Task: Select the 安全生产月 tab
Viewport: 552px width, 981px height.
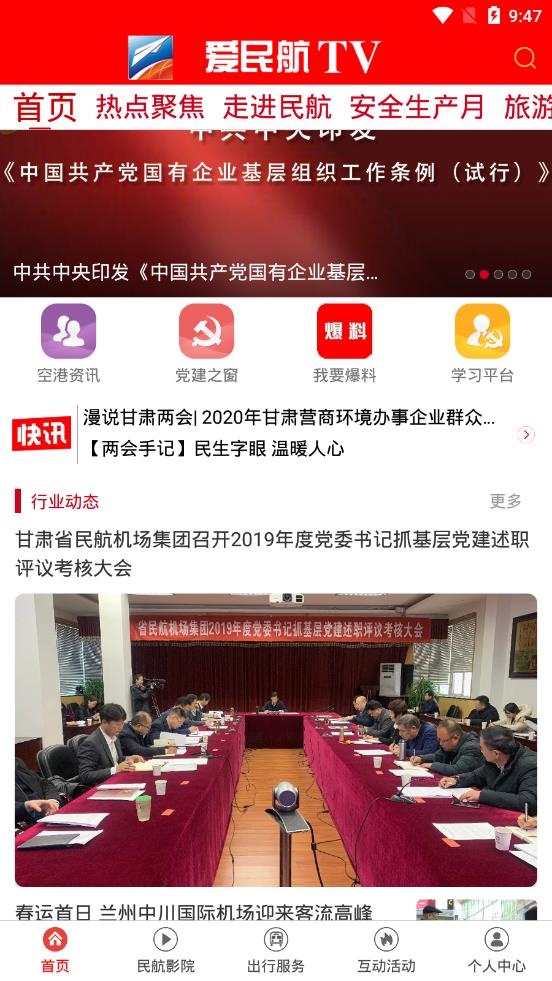Action: pyautogui.click(x=417, y=107)
